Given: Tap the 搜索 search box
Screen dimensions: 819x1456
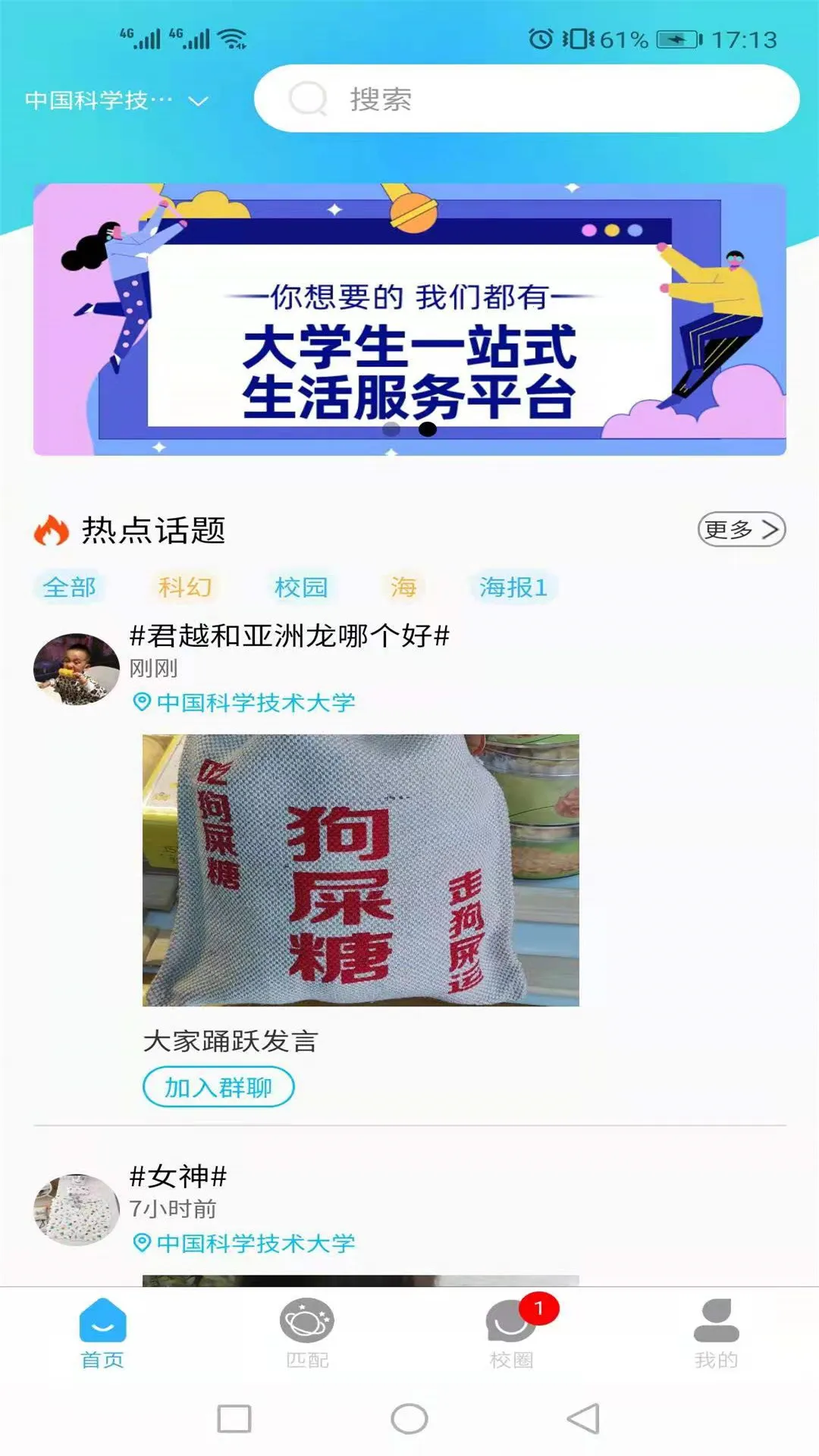Looking at the screenshot, I should (x=526, y=99).
